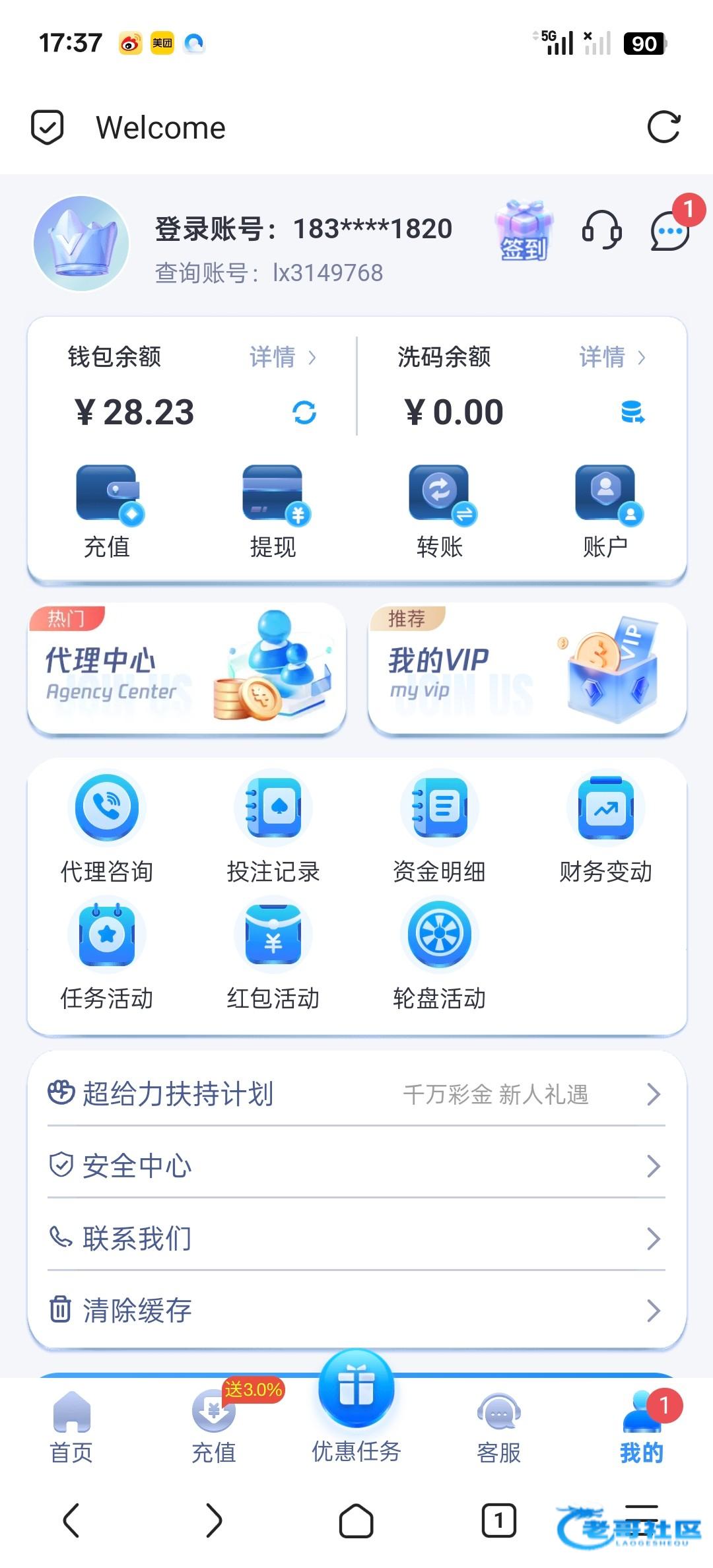713x1568 pixels.
Task: Open the 我的VIP card
Action: pos(527,668)
